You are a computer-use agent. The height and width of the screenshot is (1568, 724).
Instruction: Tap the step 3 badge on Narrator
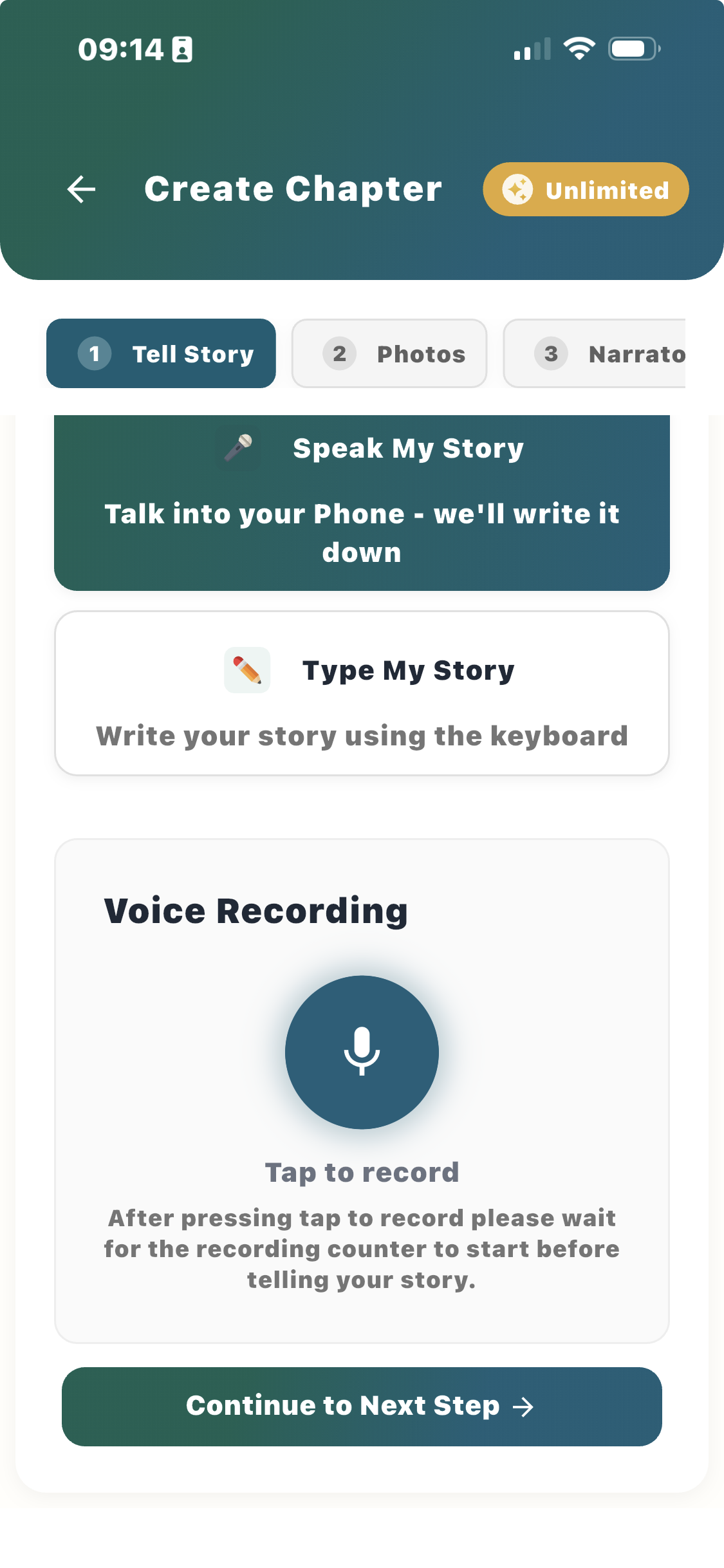(550, 353)
